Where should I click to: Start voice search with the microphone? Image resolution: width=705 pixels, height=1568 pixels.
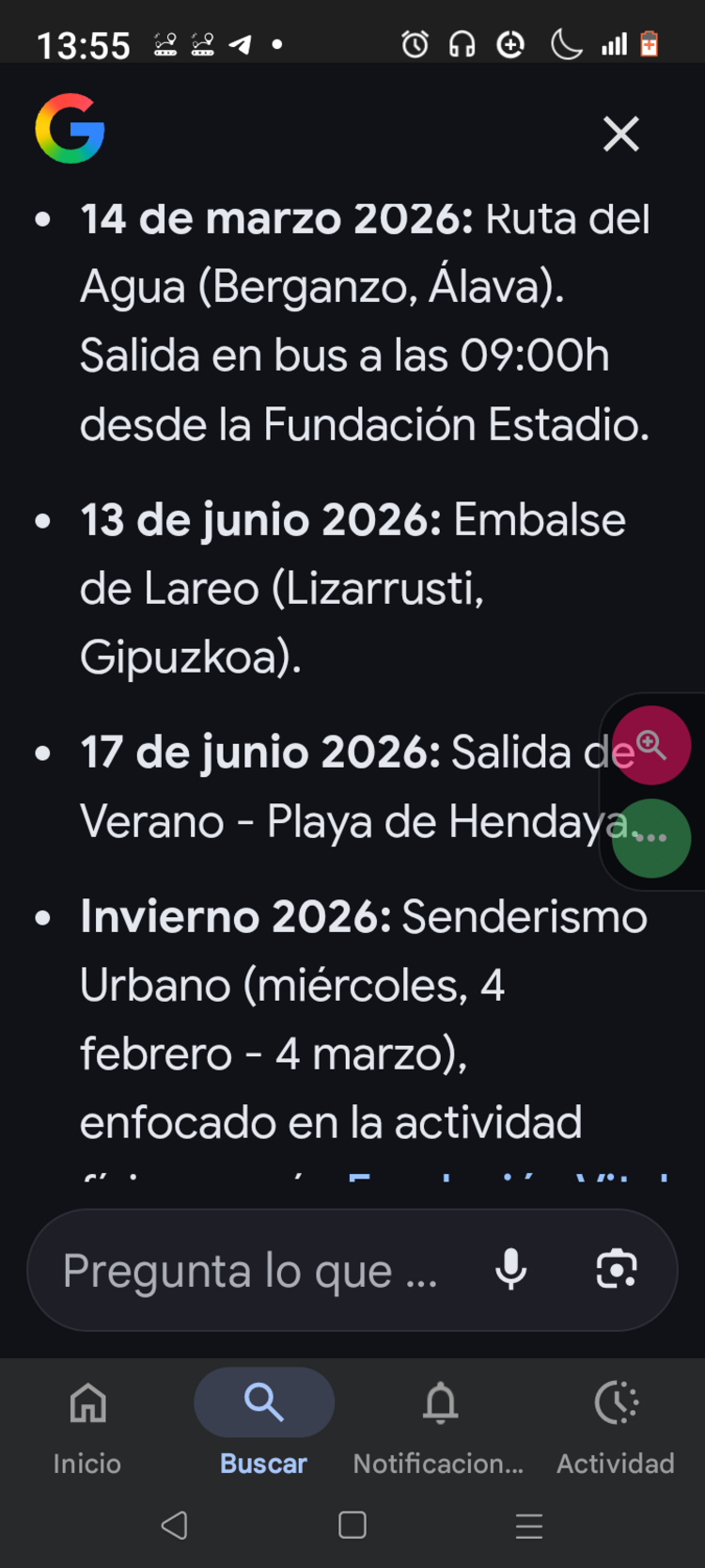click(x=510, y=1270)
